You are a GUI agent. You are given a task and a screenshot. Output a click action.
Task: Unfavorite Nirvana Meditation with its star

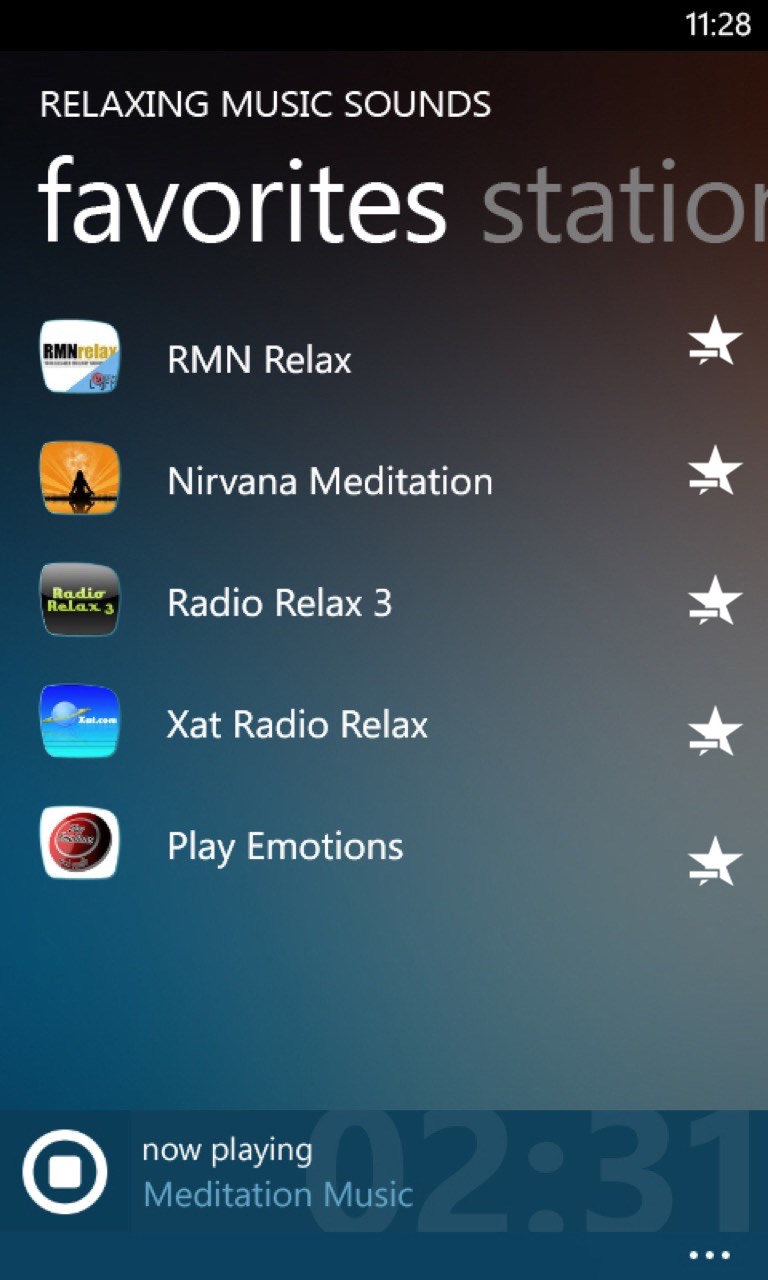tap(715, 471)
